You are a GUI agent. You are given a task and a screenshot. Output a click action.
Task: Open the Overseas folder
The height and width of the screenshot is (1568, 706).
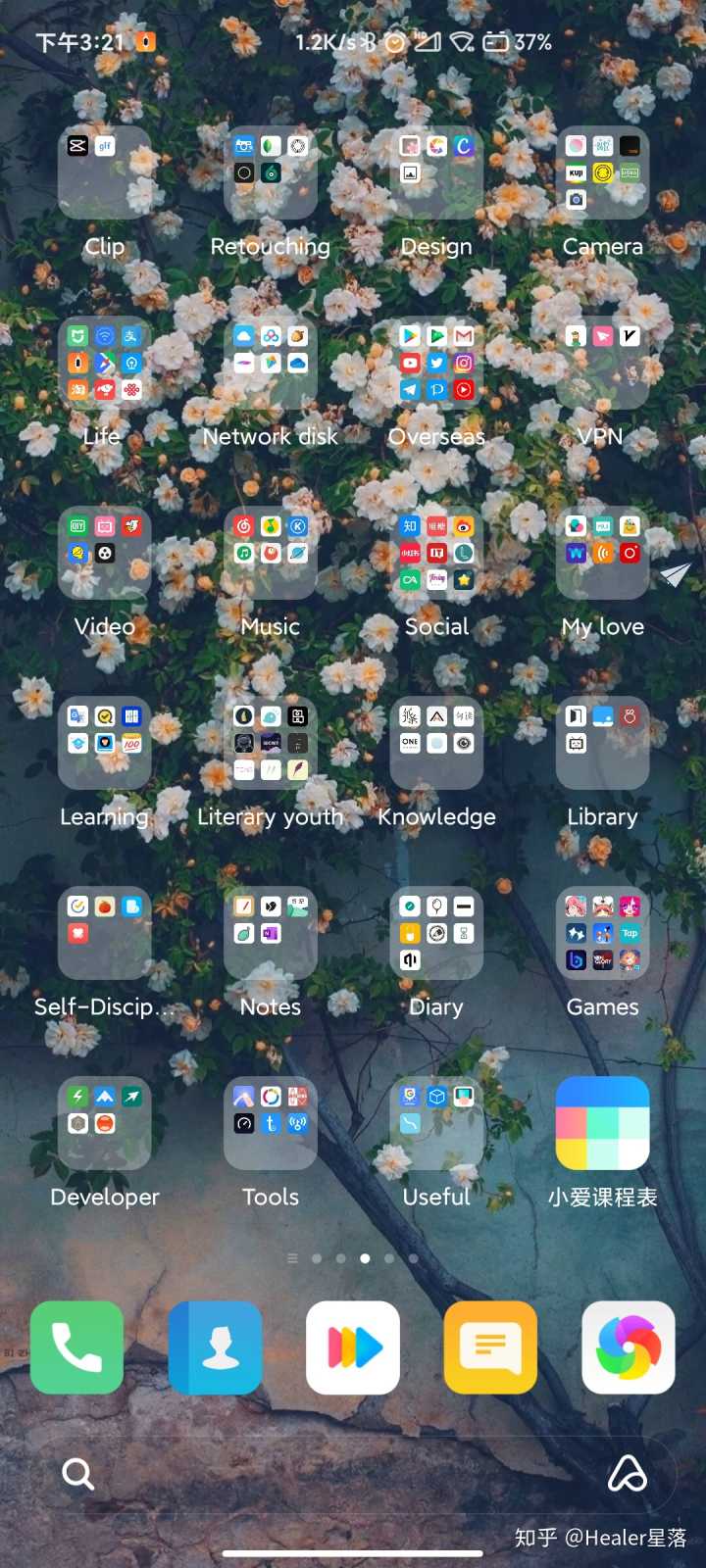pyautogui.click(x=436, y=363)
